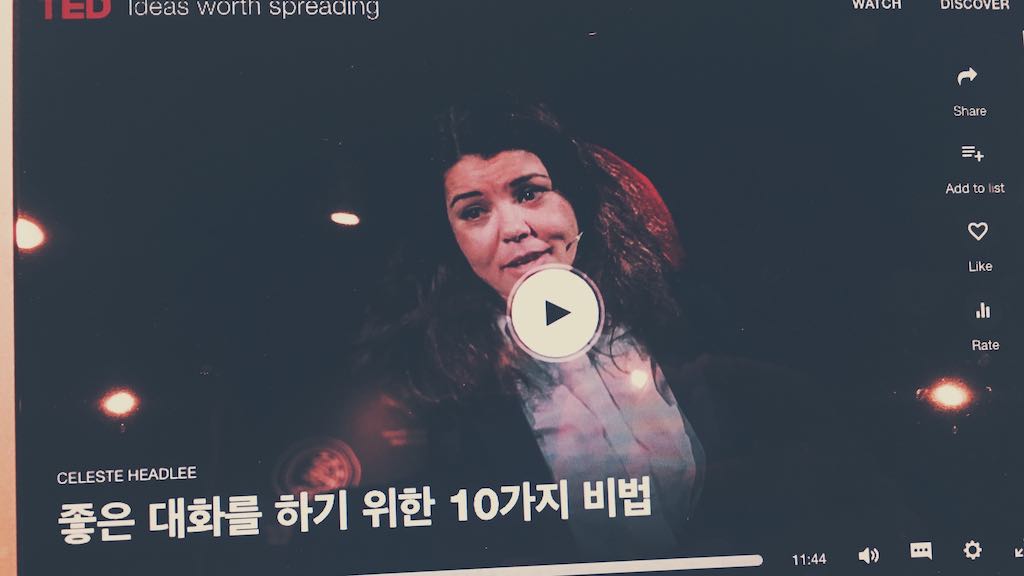Go to the TED home page logo
Image resolution: width=1024 pixels, height=576 pixels.
pos(75,8)
